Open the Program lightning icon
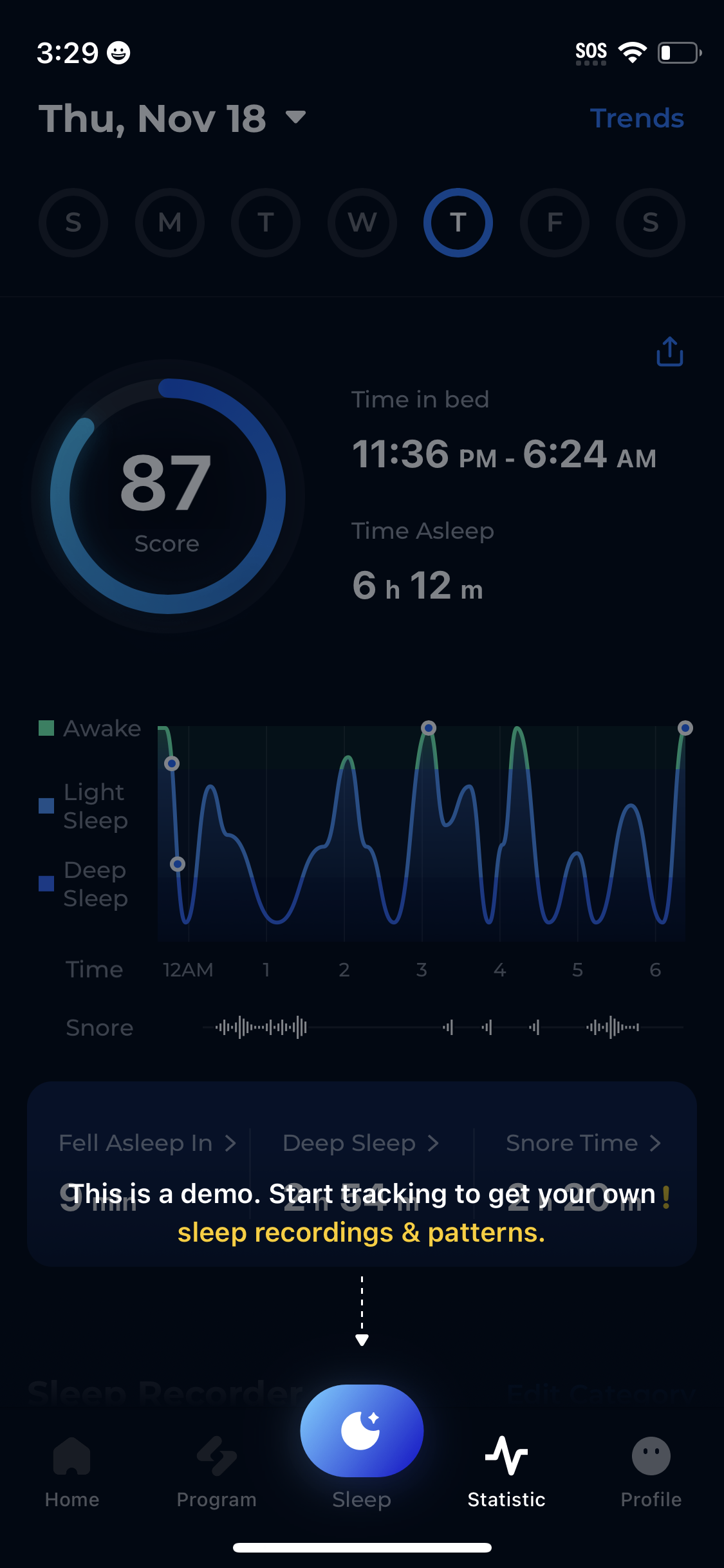Viewport: 724px width, 1568px height. pyautogui.click(x=216, y=1457)
